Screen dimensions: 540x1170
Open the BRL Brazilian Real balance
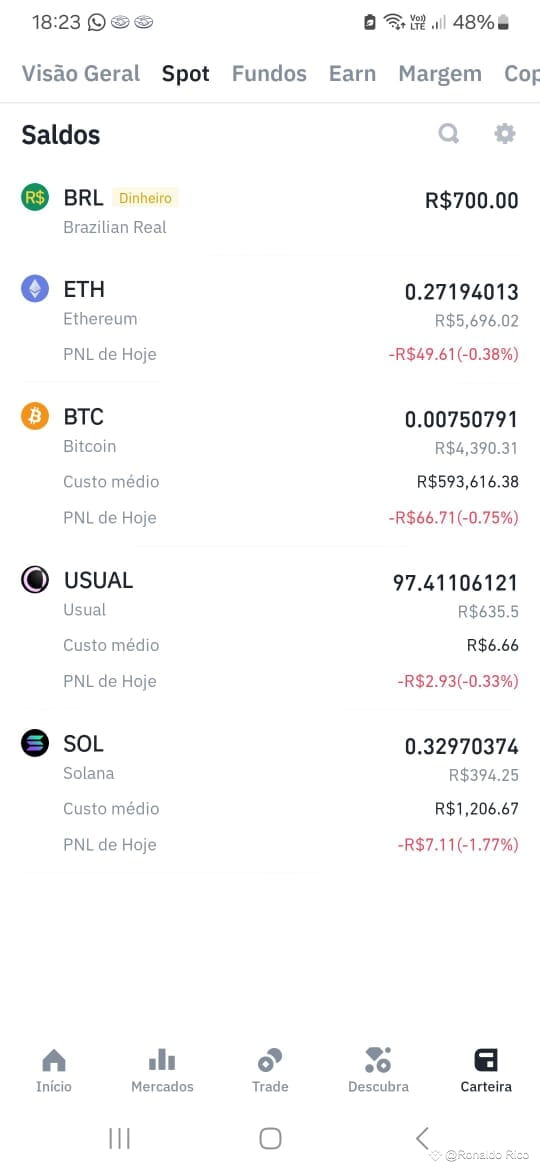coord(270,212)
